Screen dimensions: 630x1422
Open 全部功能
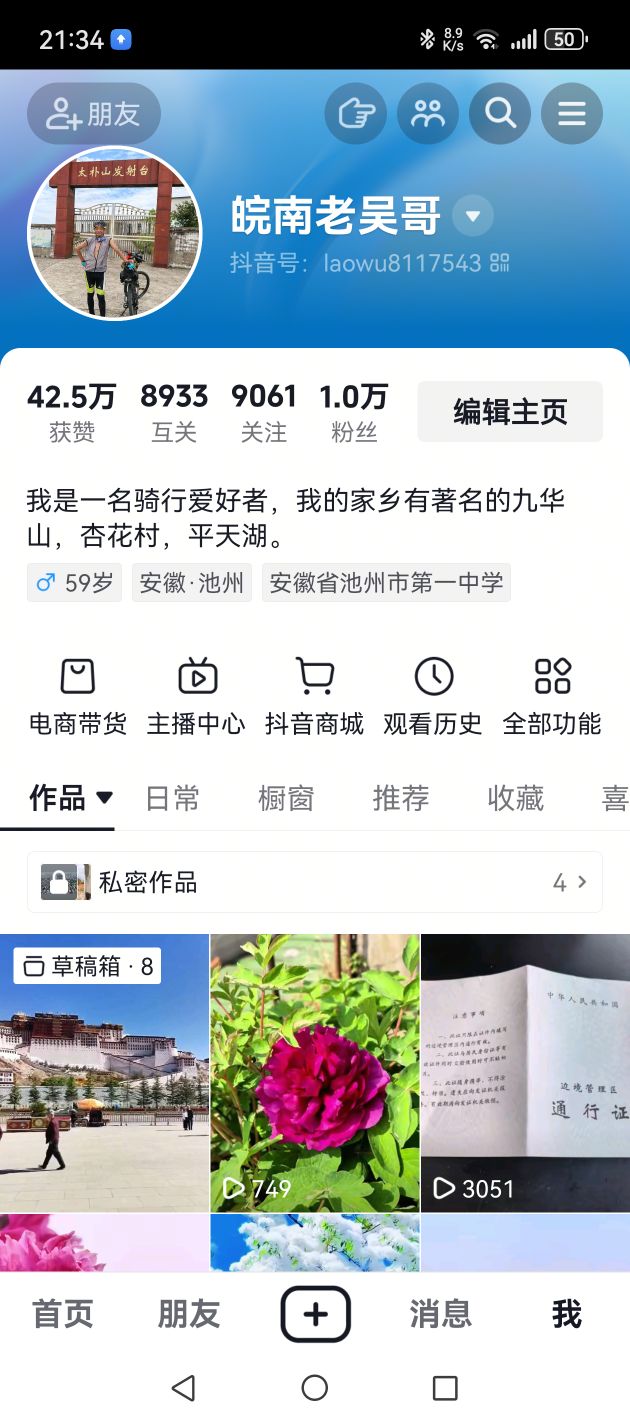point(552,697)
